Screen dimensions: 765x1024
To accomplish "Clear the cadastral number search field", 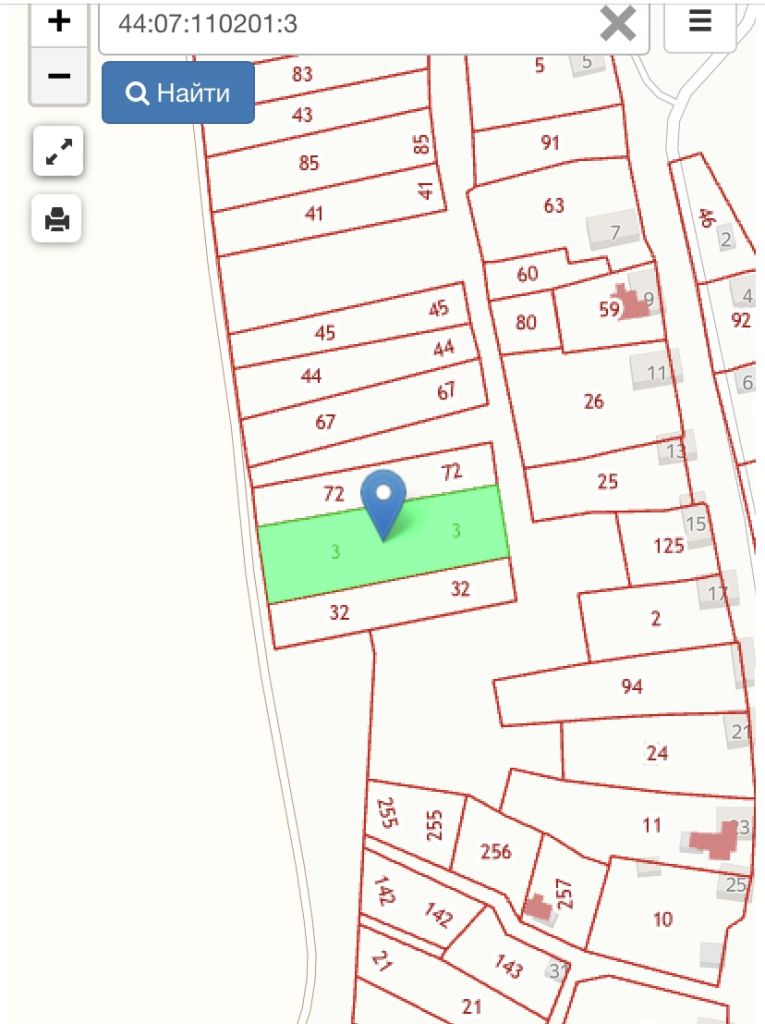I will (618, 23).
